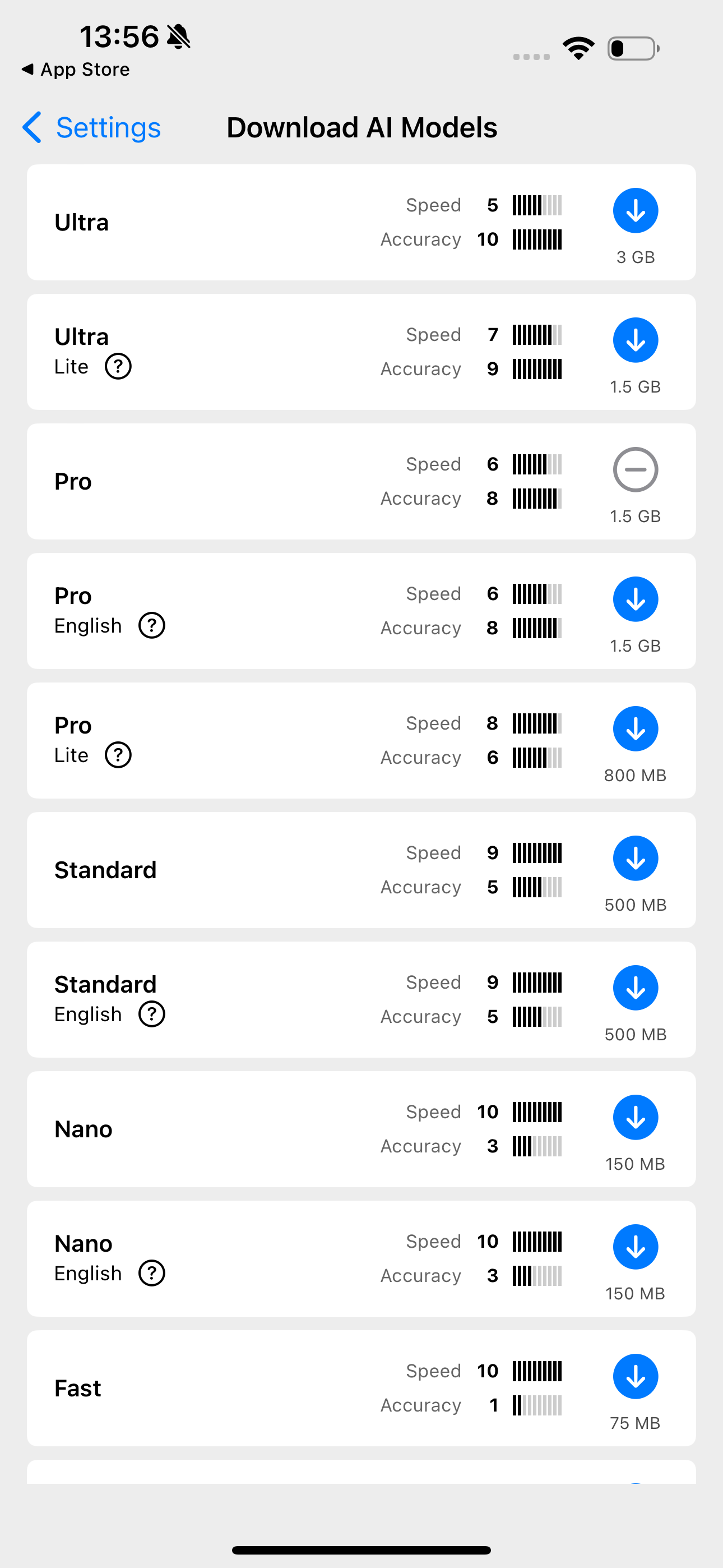Screen dimensions: 723x1568
Task: Download the Nano English model
Action: click(x=636, y=1247)
